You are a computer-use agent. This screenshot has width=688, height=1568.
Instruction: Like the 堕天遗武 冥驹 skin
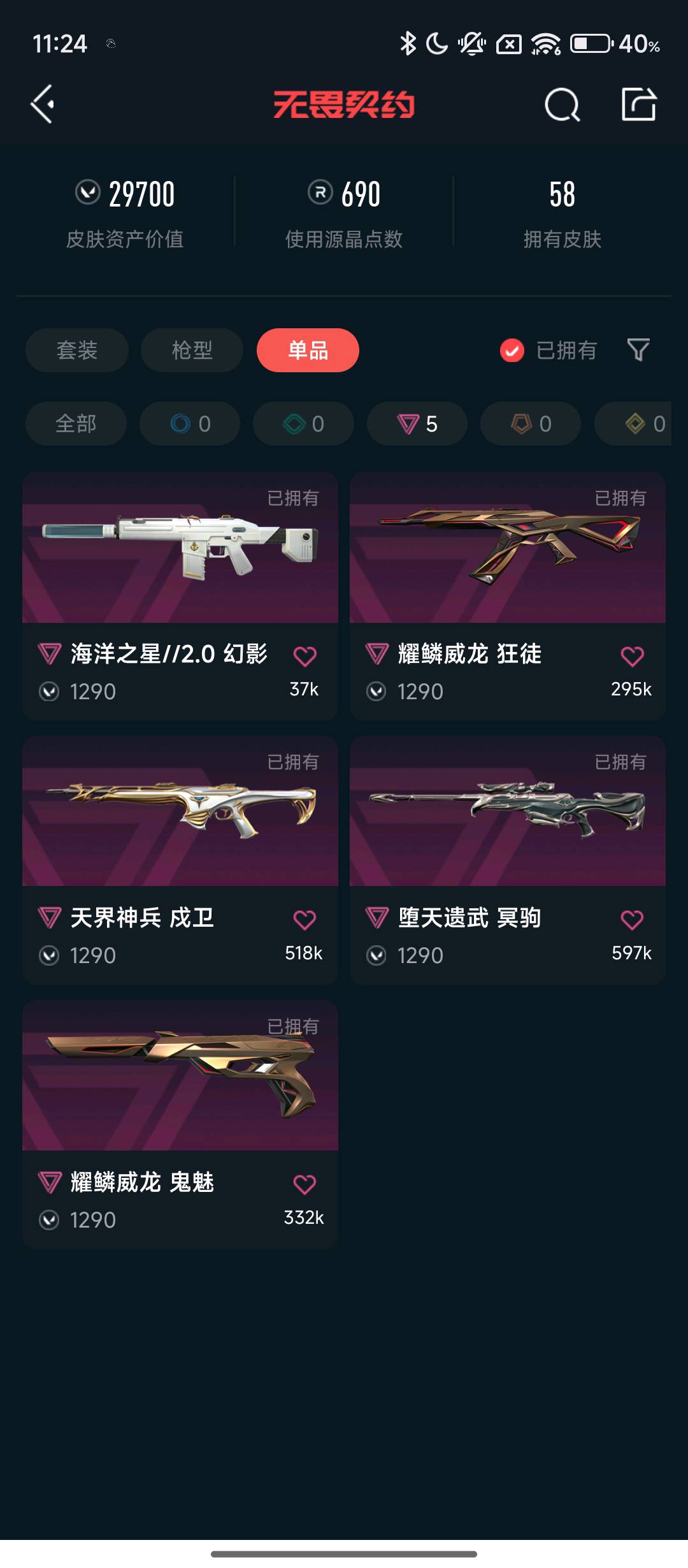coord(632,920)
